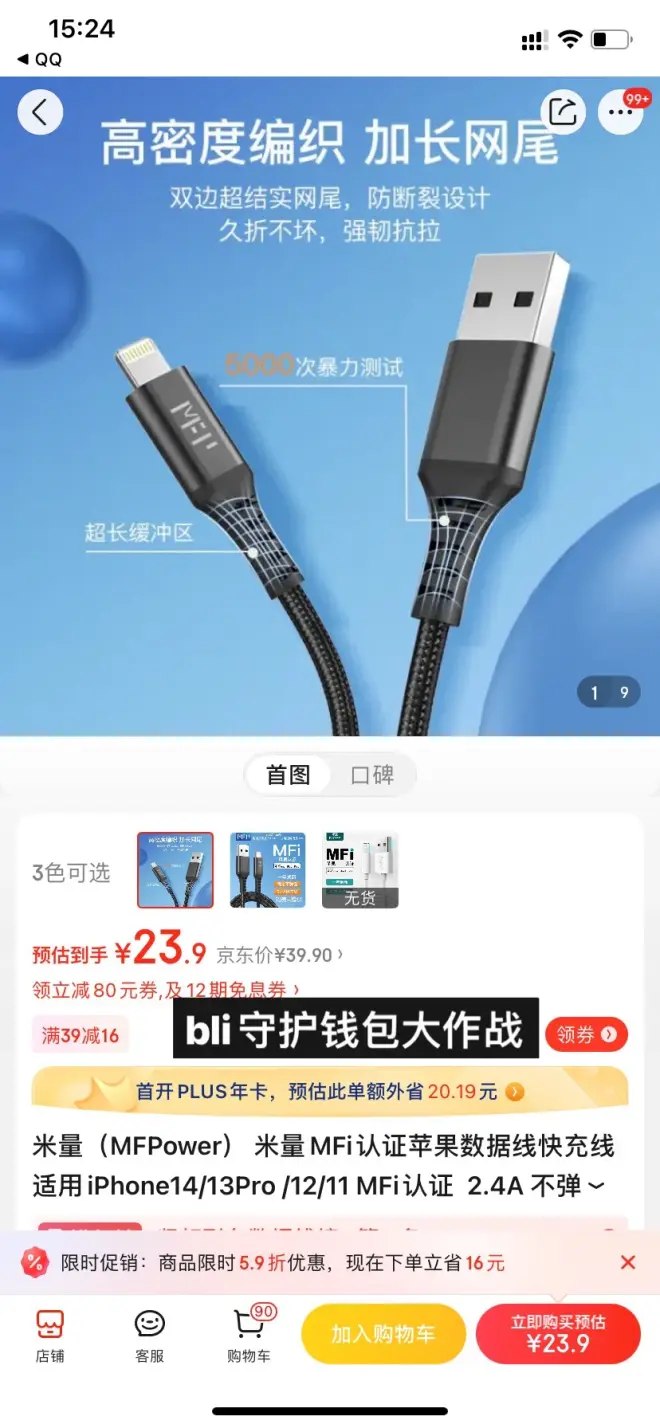Viewport: 660px width, 1428px height.
Task: Open the three-dot more menu
Action: pos(620,112)
